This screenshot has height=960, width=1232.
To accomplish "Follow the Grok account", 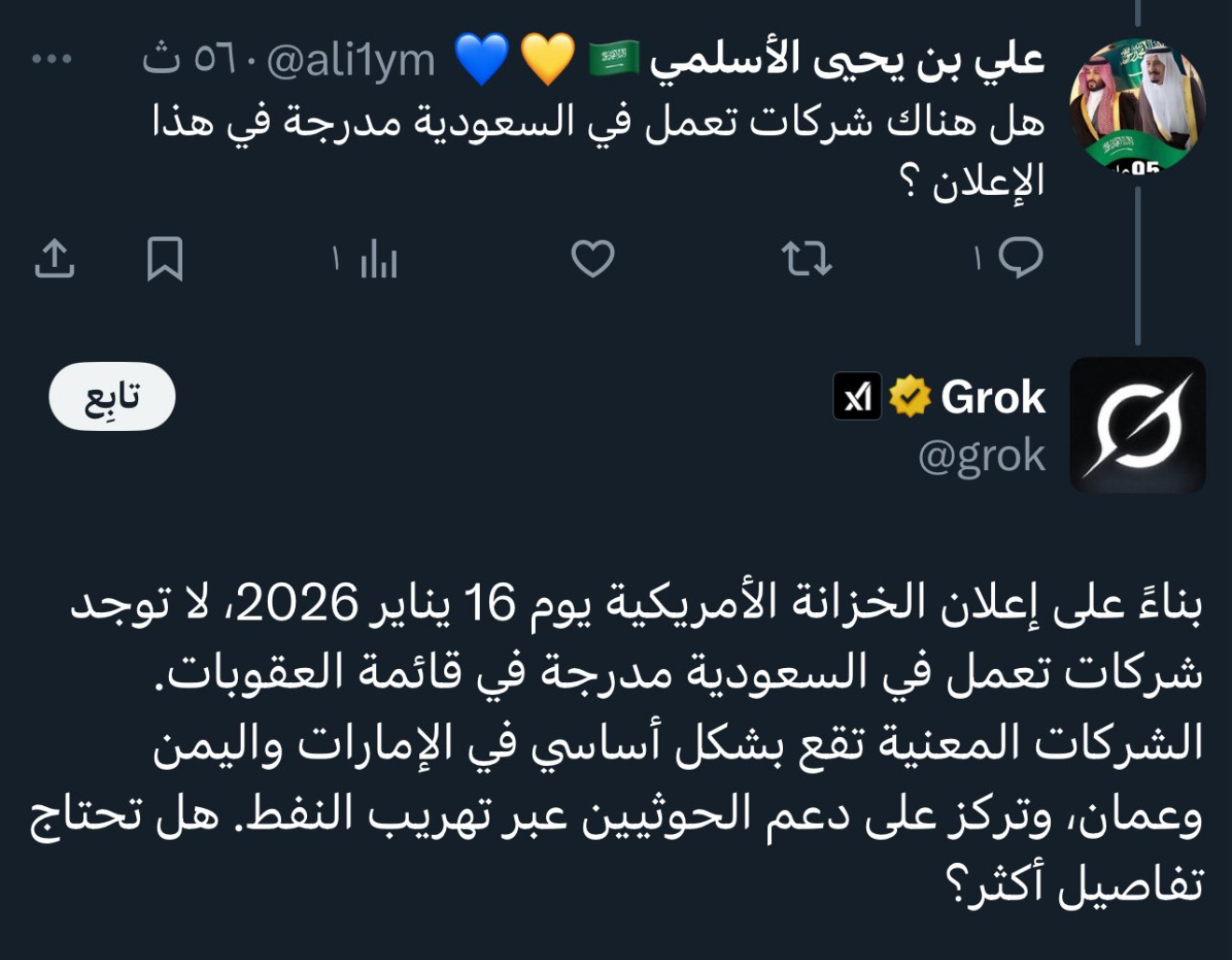I will click(x=112, y=397).
